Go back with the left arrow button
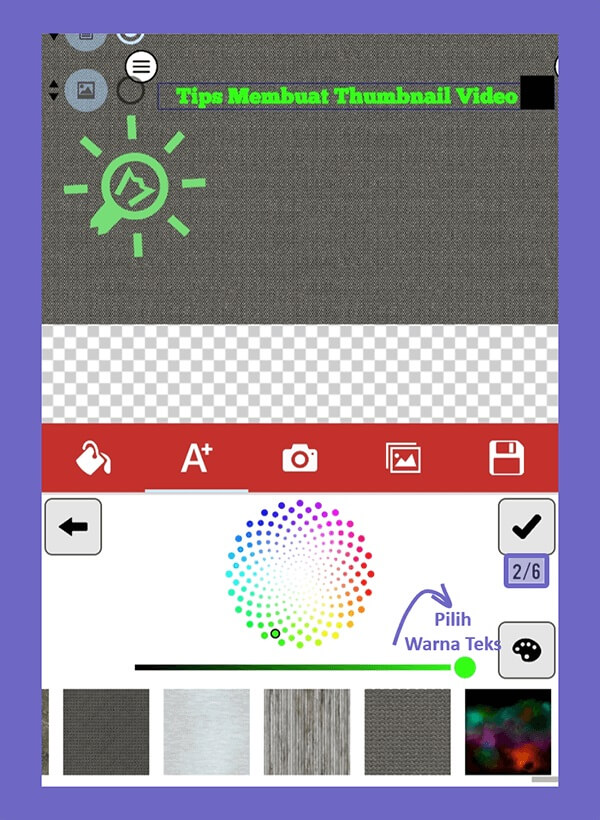The image size is (600, 820). pyautogui.click(x=73, y=526)
